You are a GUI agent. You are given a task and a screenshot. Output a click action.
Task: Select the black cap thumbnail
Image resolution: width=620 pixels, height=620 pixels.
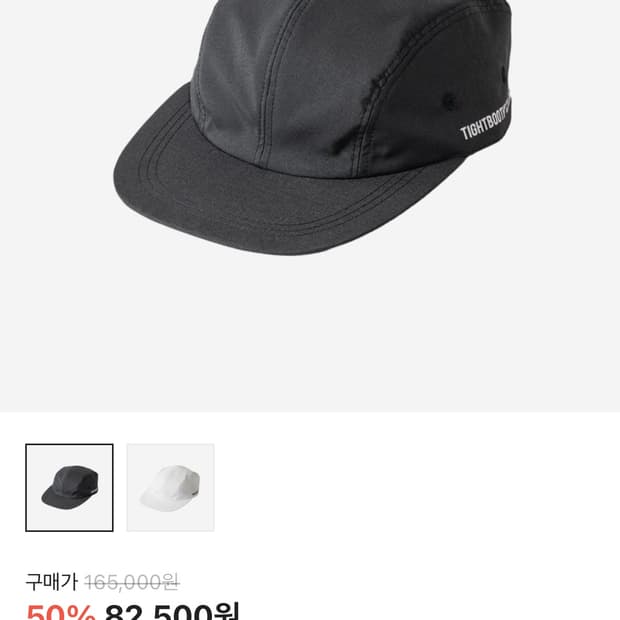(69, 488)
